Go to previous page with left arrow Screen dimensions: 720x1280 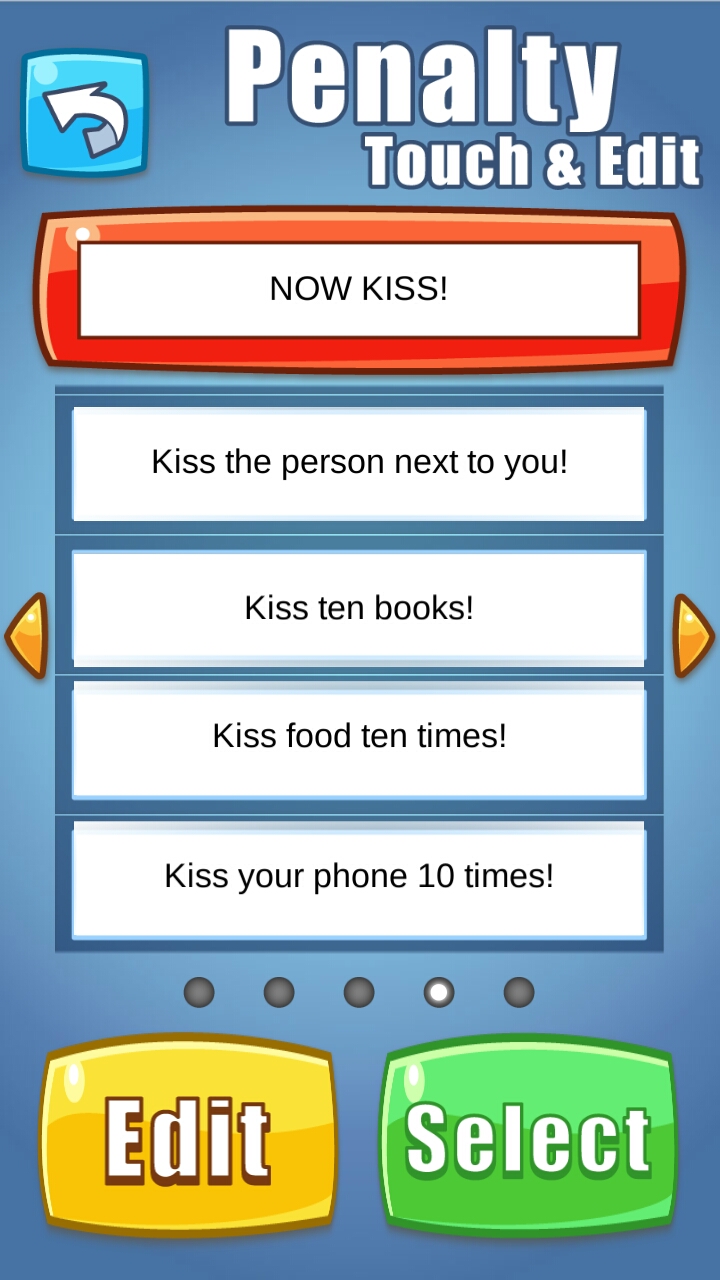(x=26, y=636)
